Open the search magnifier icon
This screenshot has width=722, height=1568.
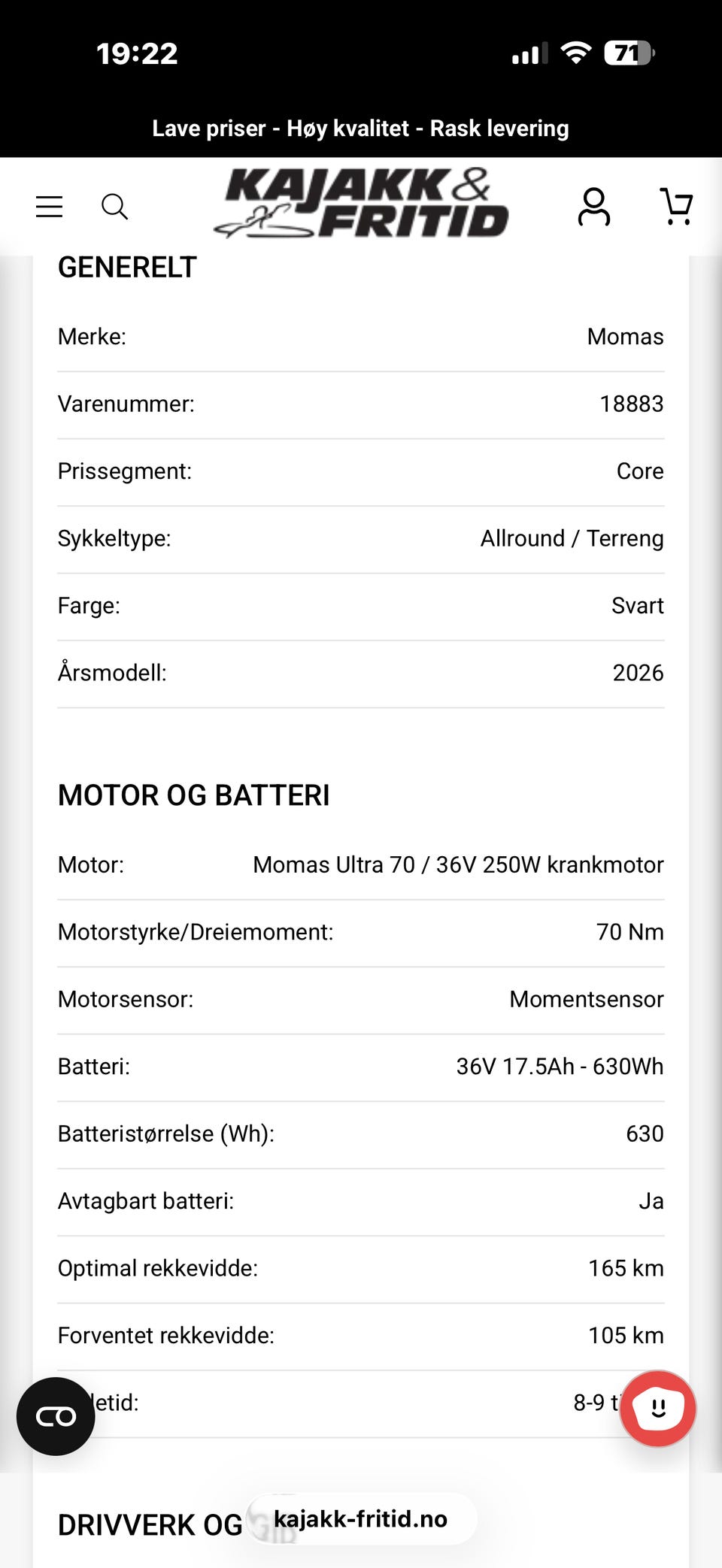coord(114,206)
